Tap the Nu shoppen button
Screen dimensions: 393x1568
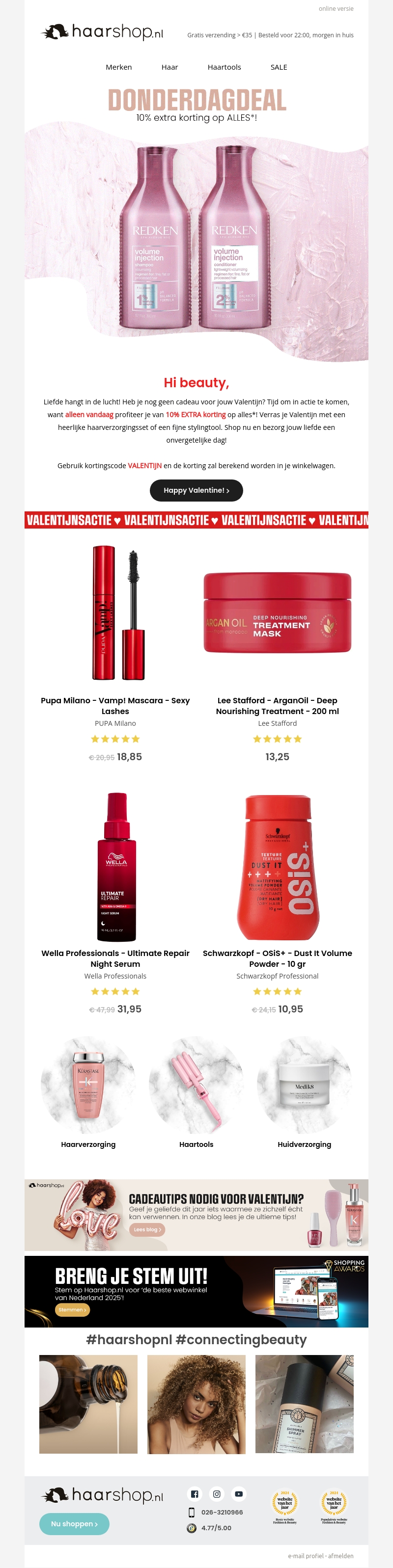[74, 1523]
